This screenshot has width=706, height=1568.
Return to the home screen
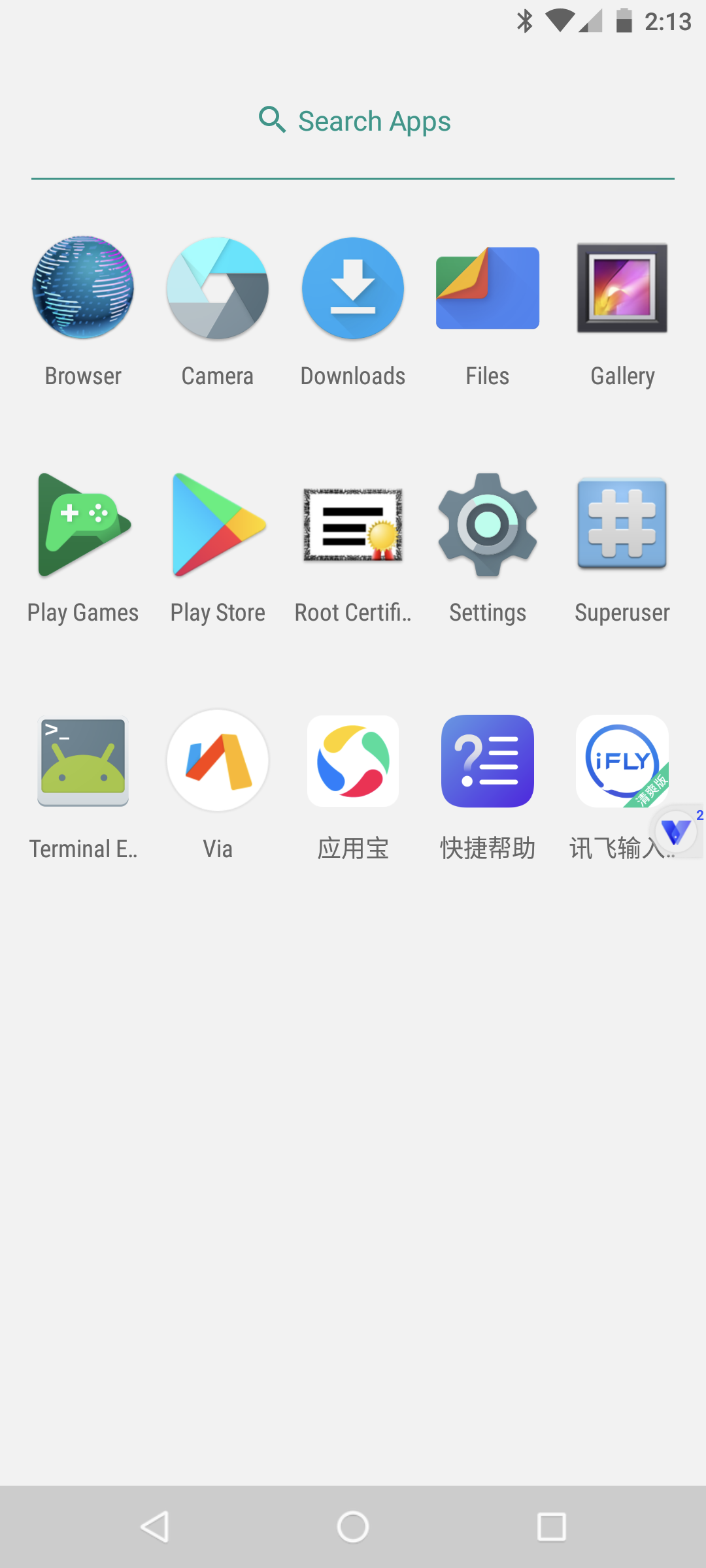pyautogui.click(x=353, y=1527)
